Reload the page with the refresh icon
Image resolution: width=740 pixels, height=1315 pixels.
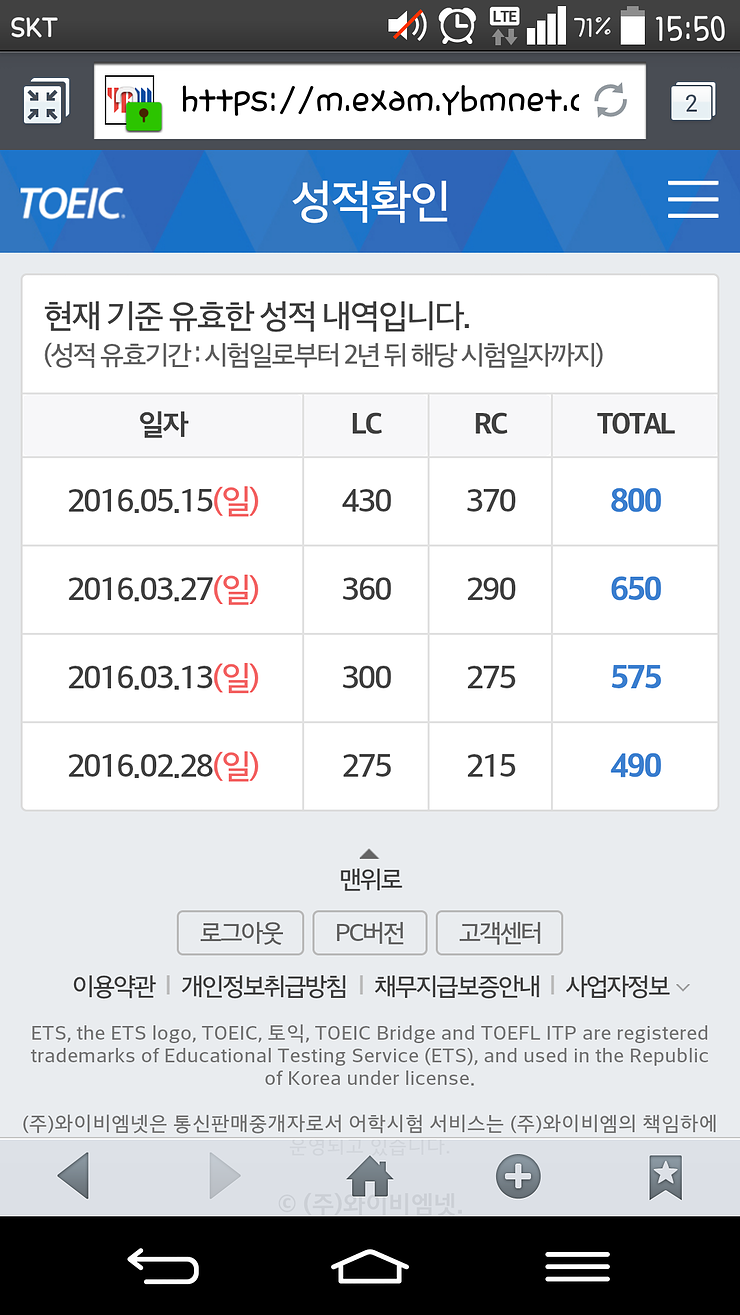pos(610,101)
